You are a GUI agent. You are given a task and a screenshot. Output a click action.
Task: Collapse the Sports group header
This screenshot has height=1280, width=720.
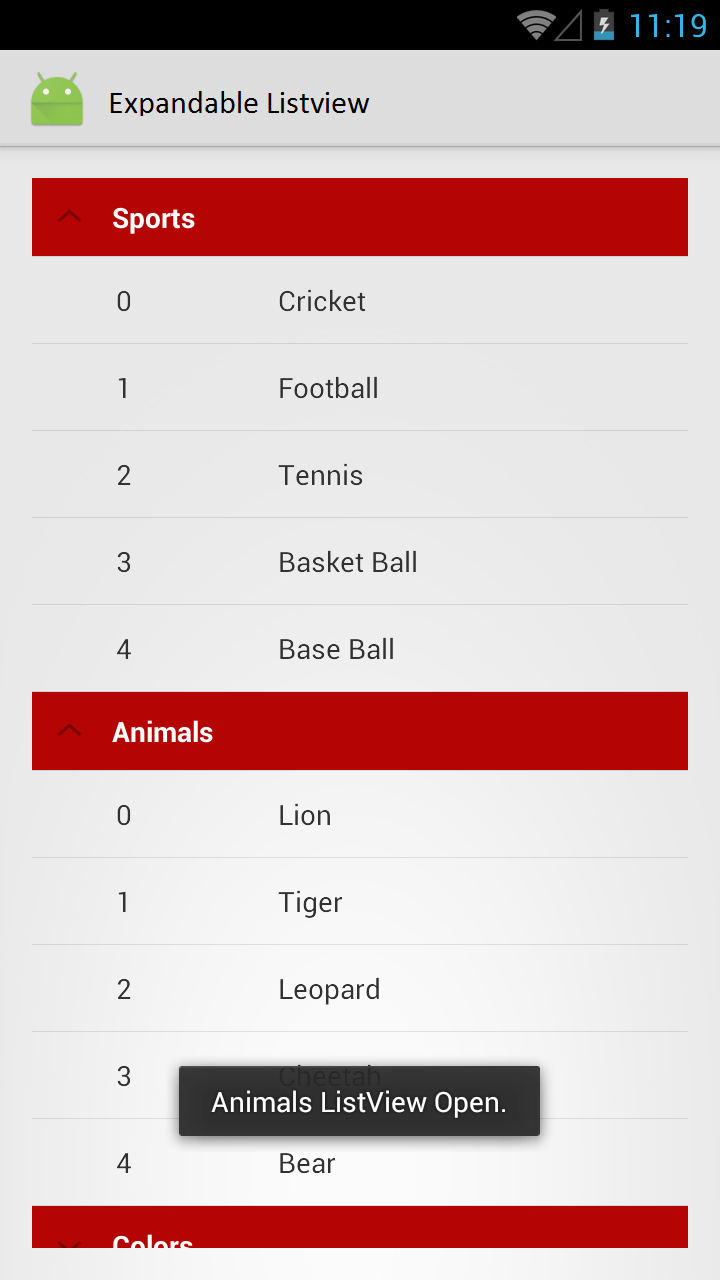360,217
